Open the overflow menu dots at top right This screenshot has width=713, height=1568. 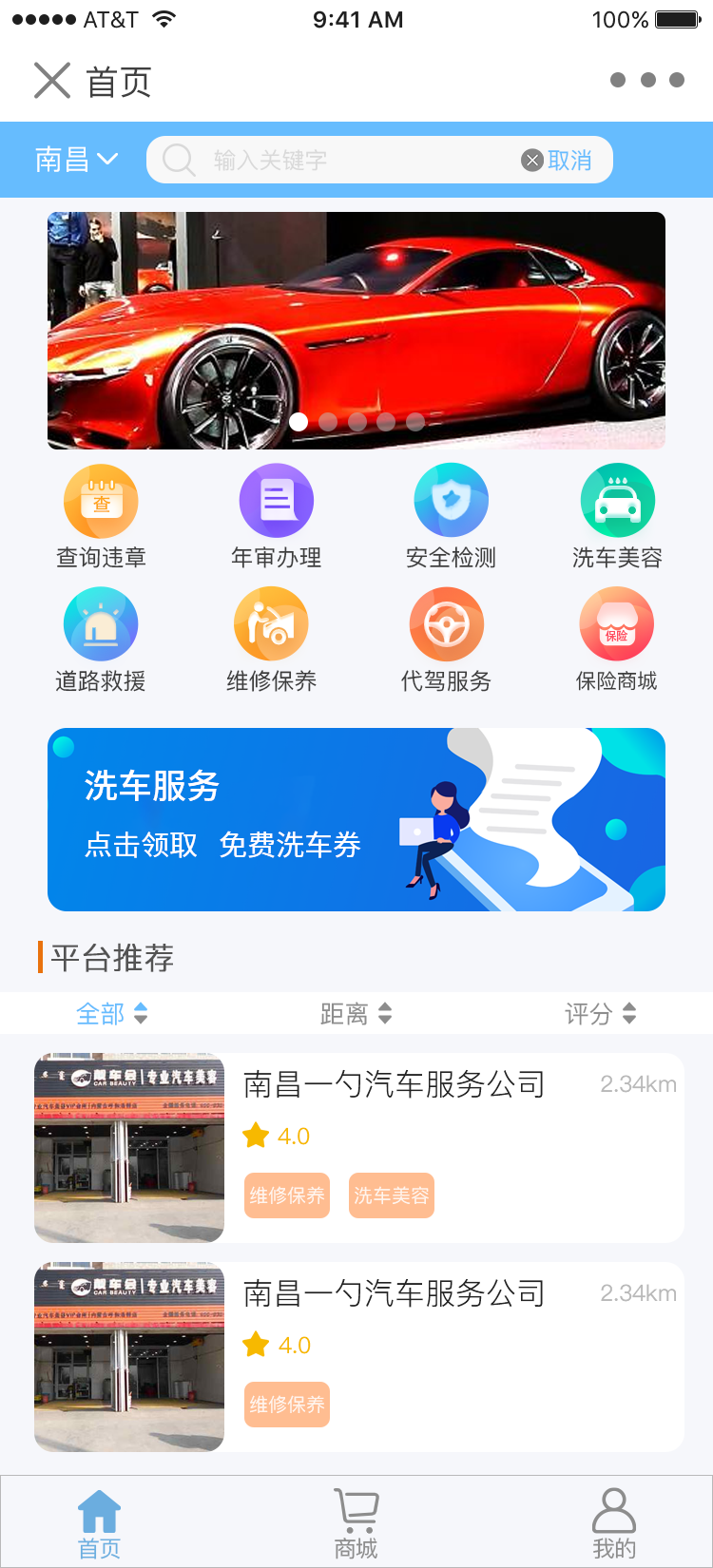[648, 80]
